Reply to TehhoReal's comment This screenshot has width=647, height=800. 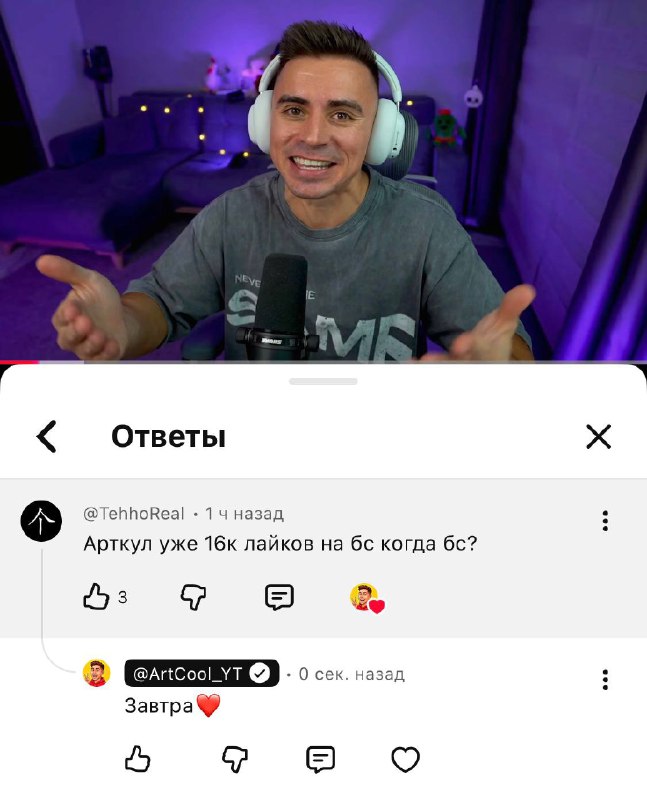point(279,597)
